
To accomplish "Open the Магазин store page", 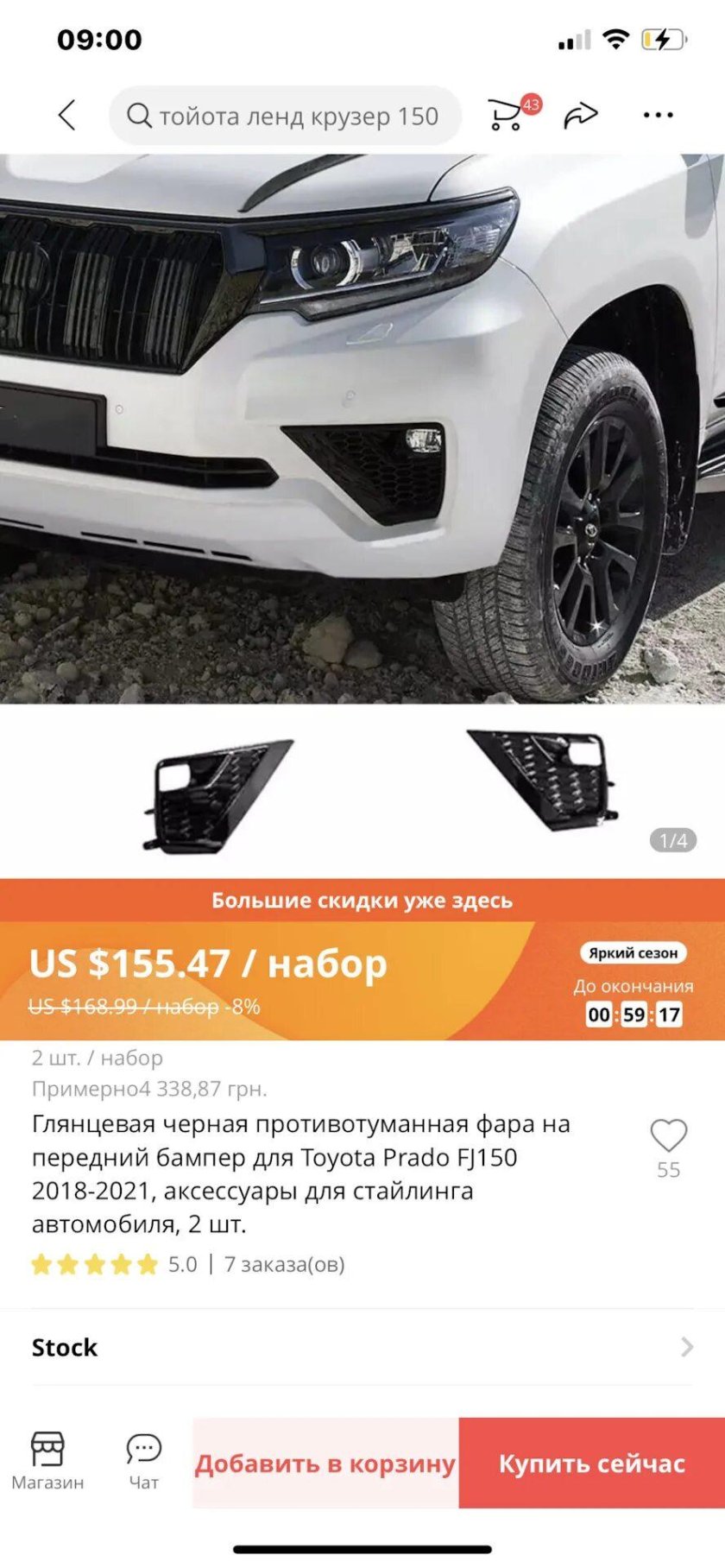I will (x=47, y=1461).
